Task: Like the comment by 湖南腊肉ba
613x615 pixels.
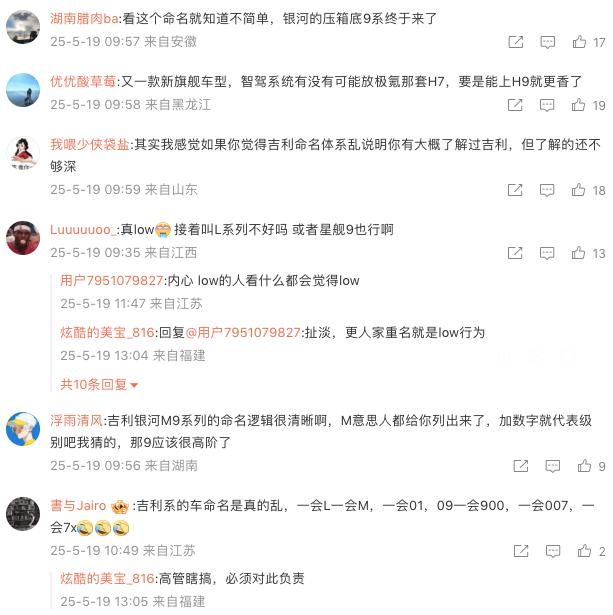Action: click(x=580, y=42)
